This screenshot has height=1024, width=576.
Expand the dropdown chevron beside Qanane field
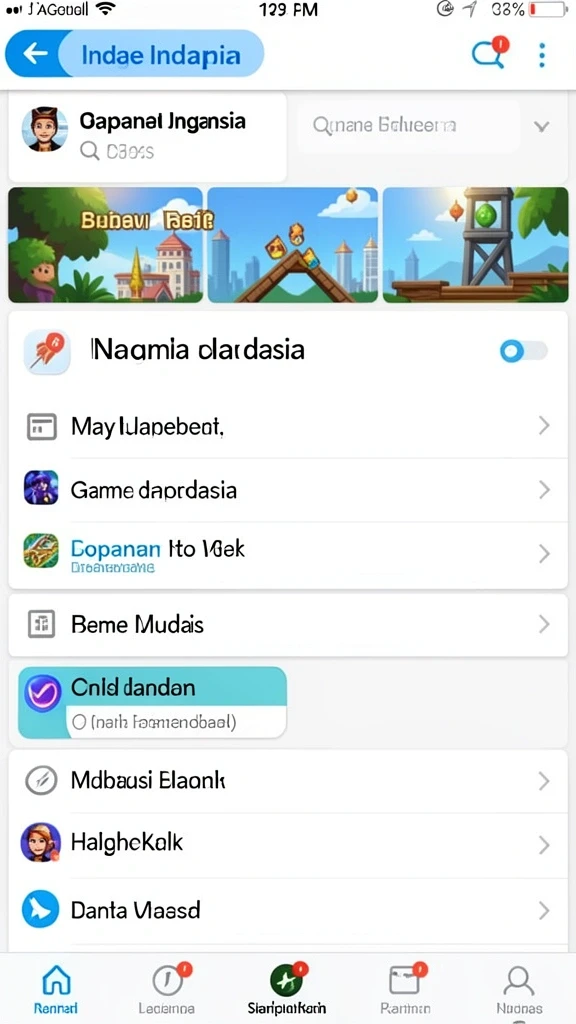[x=541, y=126]
